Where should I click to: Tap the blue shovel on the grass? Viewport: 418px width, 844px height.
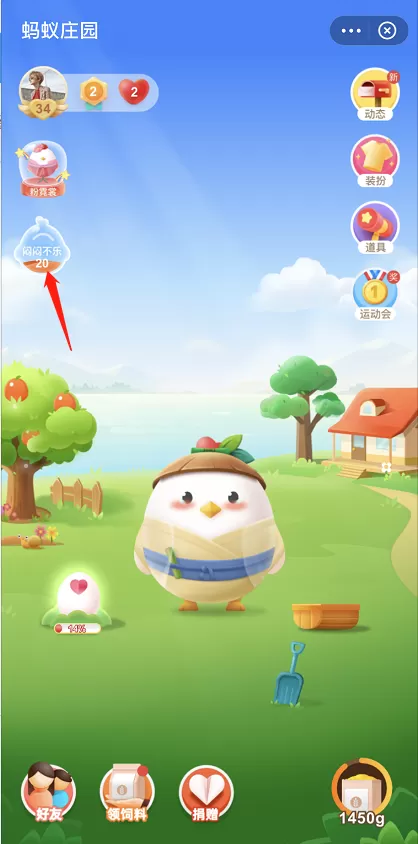[x=289, y=672]
